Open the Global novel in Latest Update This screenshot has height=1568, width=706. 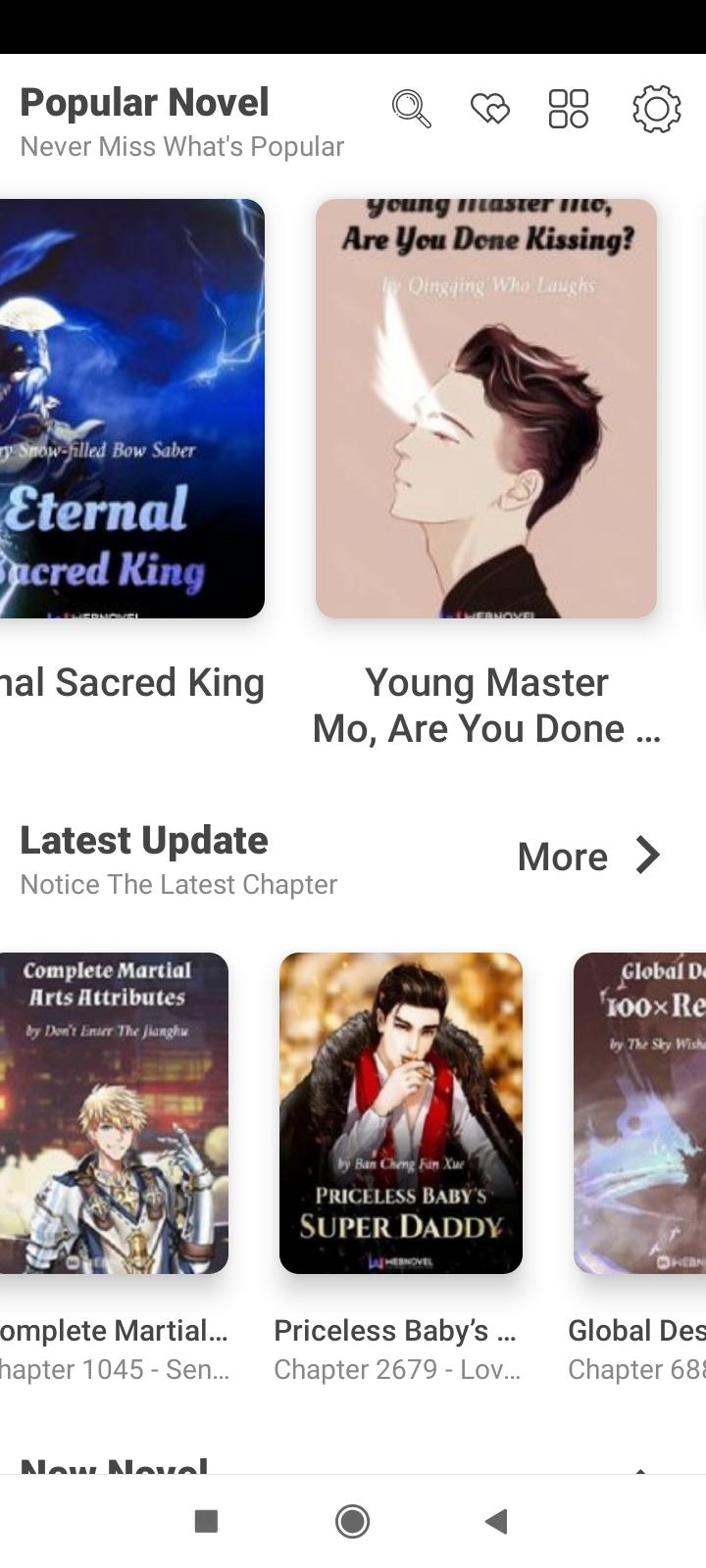click(x=639, y=1113)
